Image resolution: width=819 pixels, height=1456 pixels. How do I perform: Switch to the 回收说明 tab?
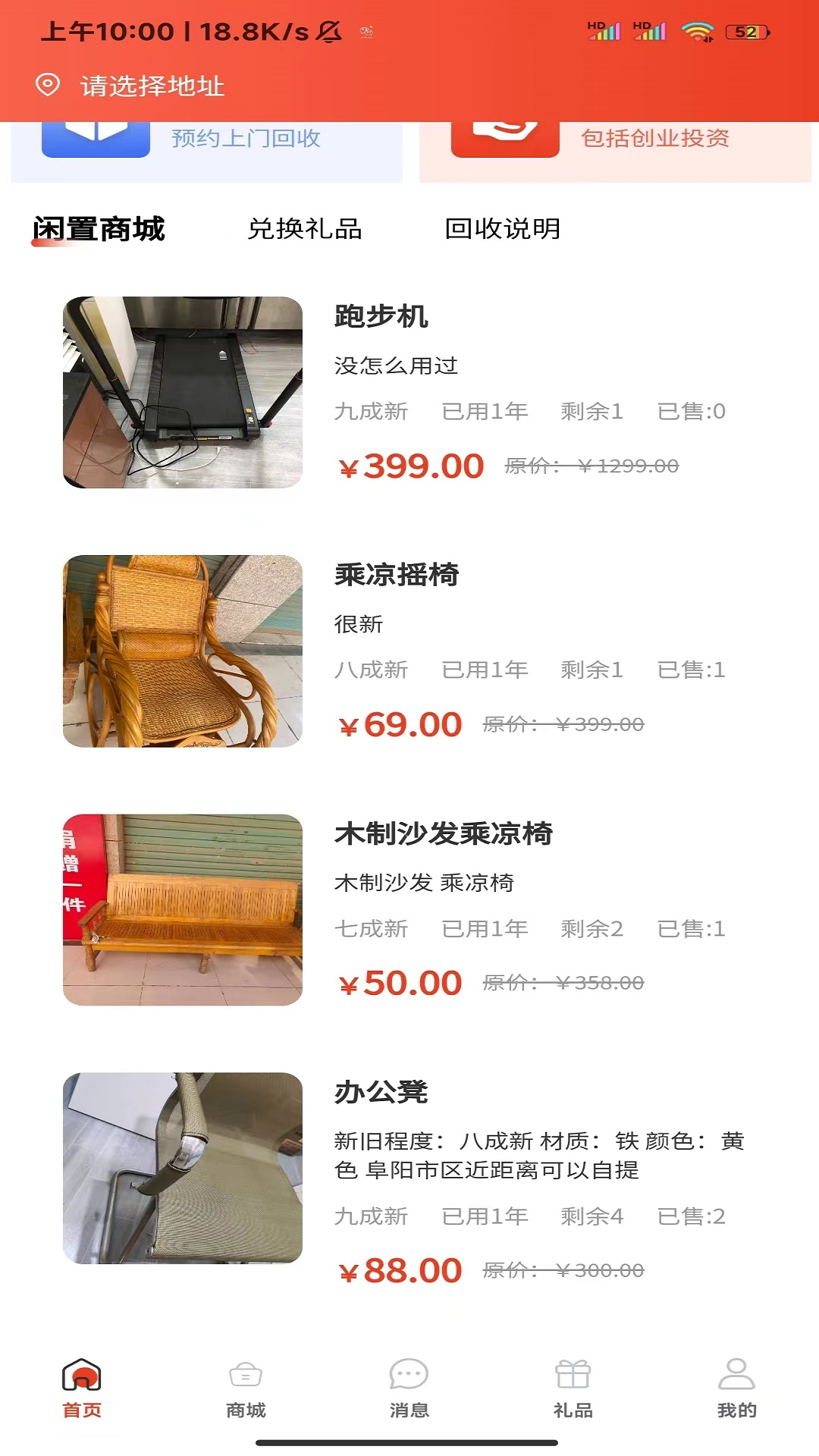coord(502,229)
